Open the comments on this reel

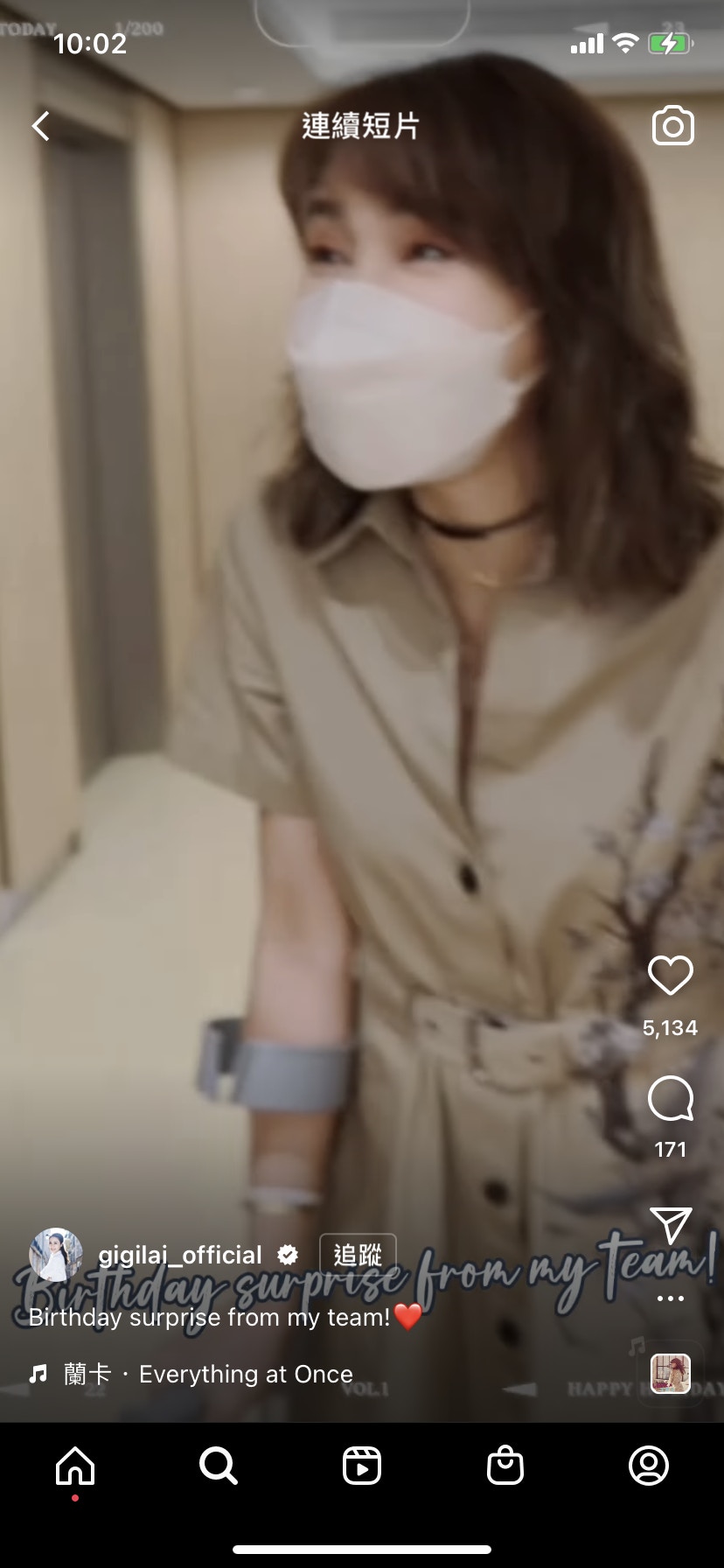click(670, 1099)
